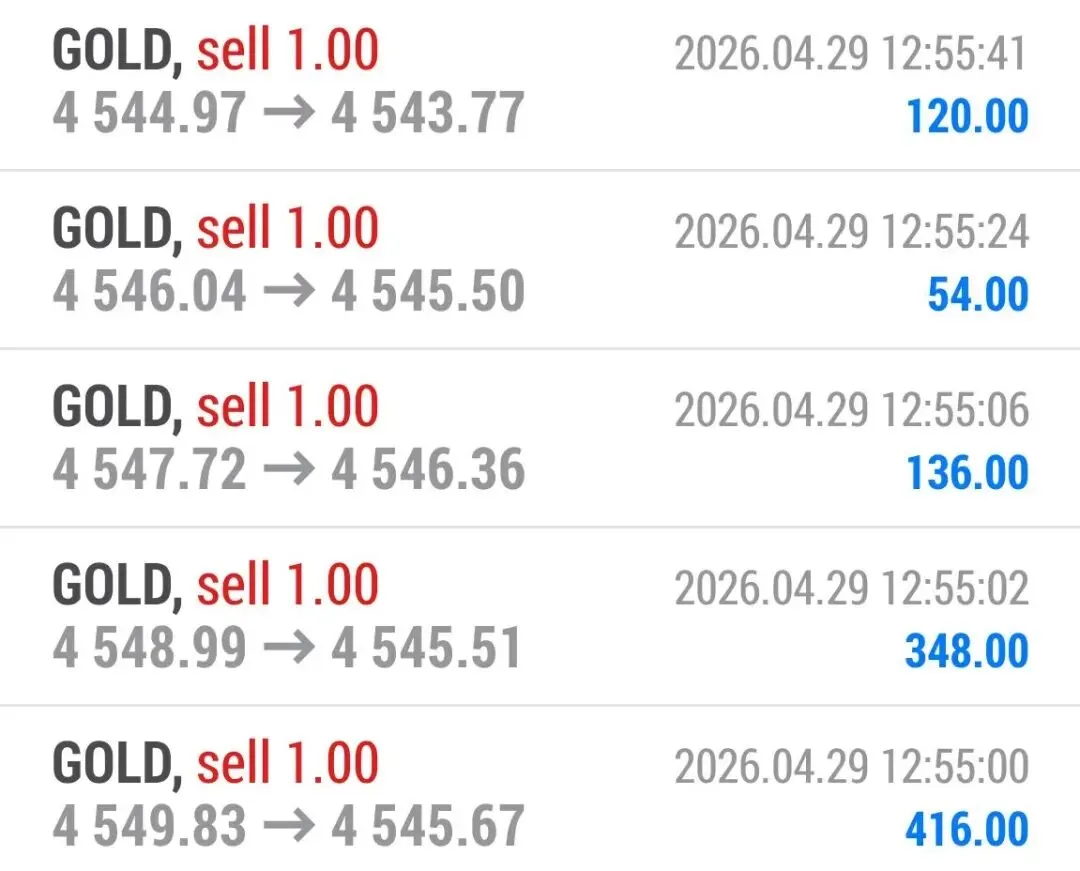This screenshot has height=871, width=1080.
Task: Expand the GOLD sell trade with 120.00 profit
Action: (x=540, y=83)
